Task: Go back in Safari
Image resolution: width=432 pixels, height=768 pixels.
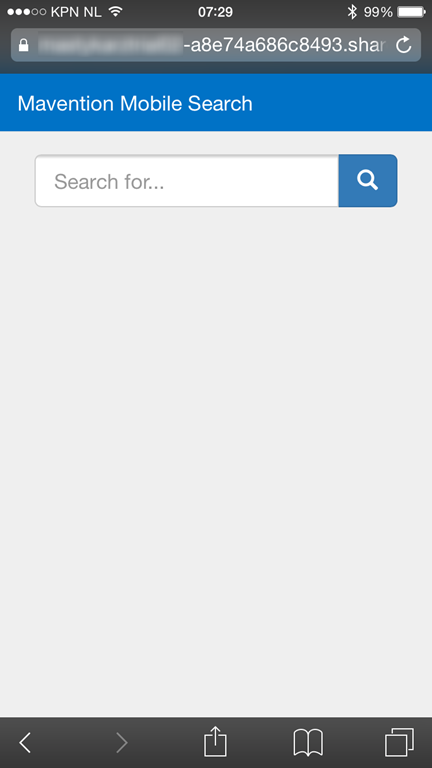Action: (x=25, y=743)
